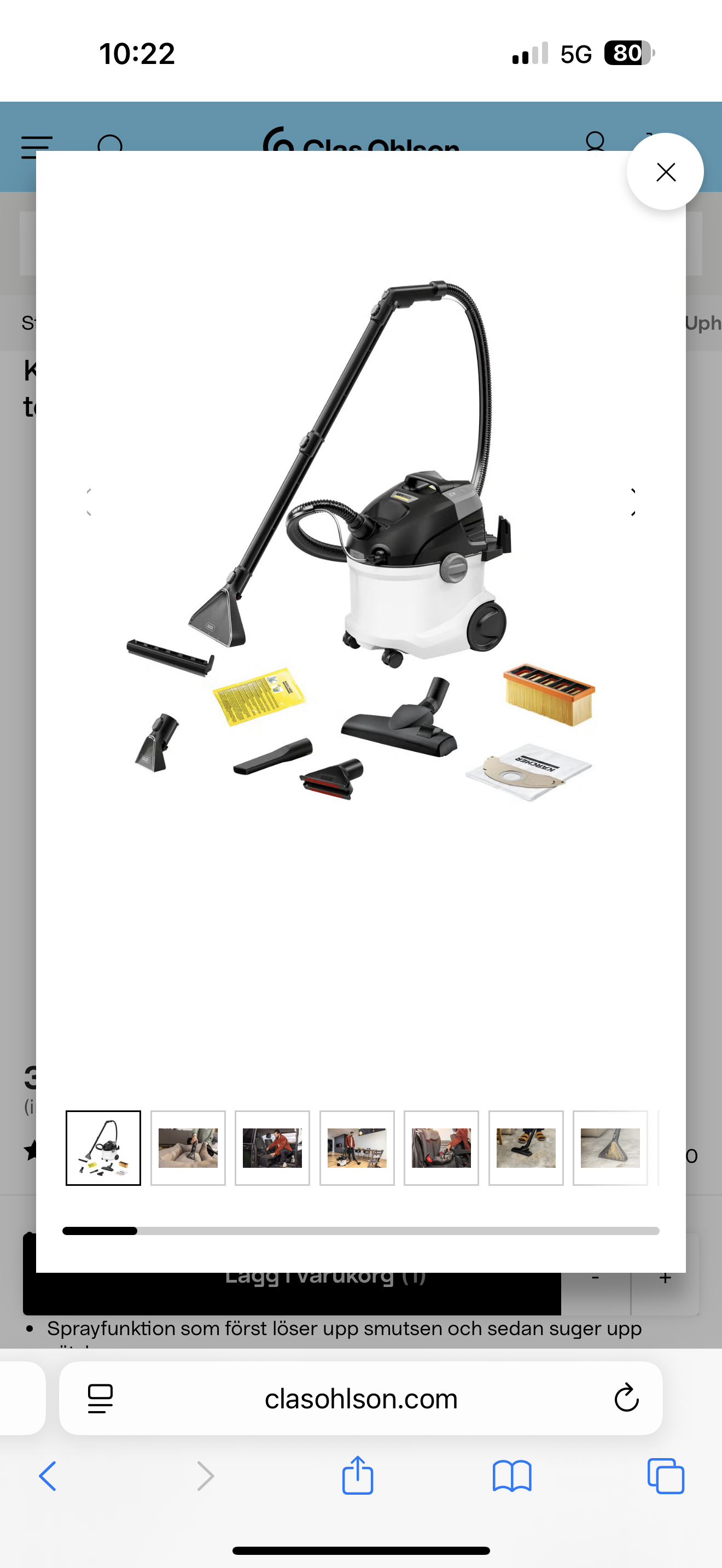Image resolution: width=722 pixels, height=1568 pixels.
Task: View the thumbnail with sandals on the carpet
Action: [x=526, y=1148]
